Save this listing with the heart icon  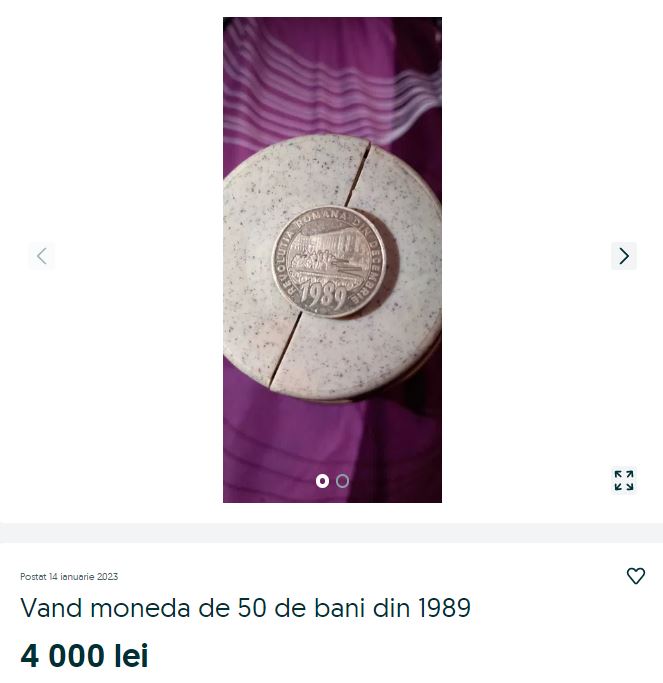click(x=635, y=575)
